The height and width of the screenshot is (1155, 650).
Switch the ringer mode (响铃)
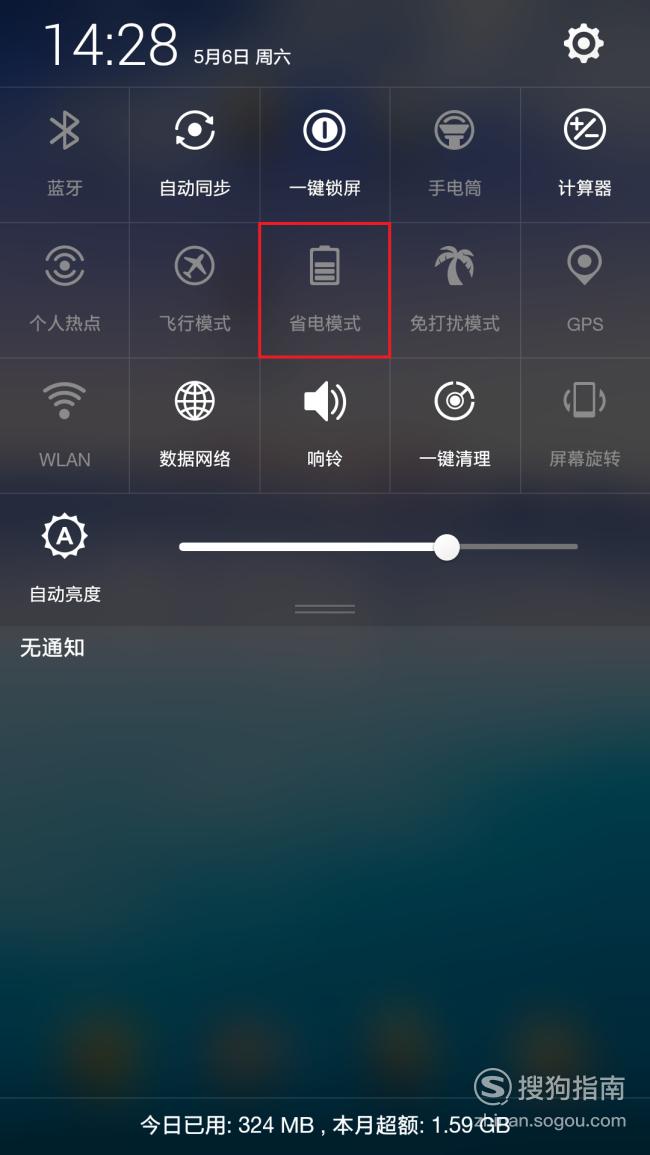coord(325,426)
